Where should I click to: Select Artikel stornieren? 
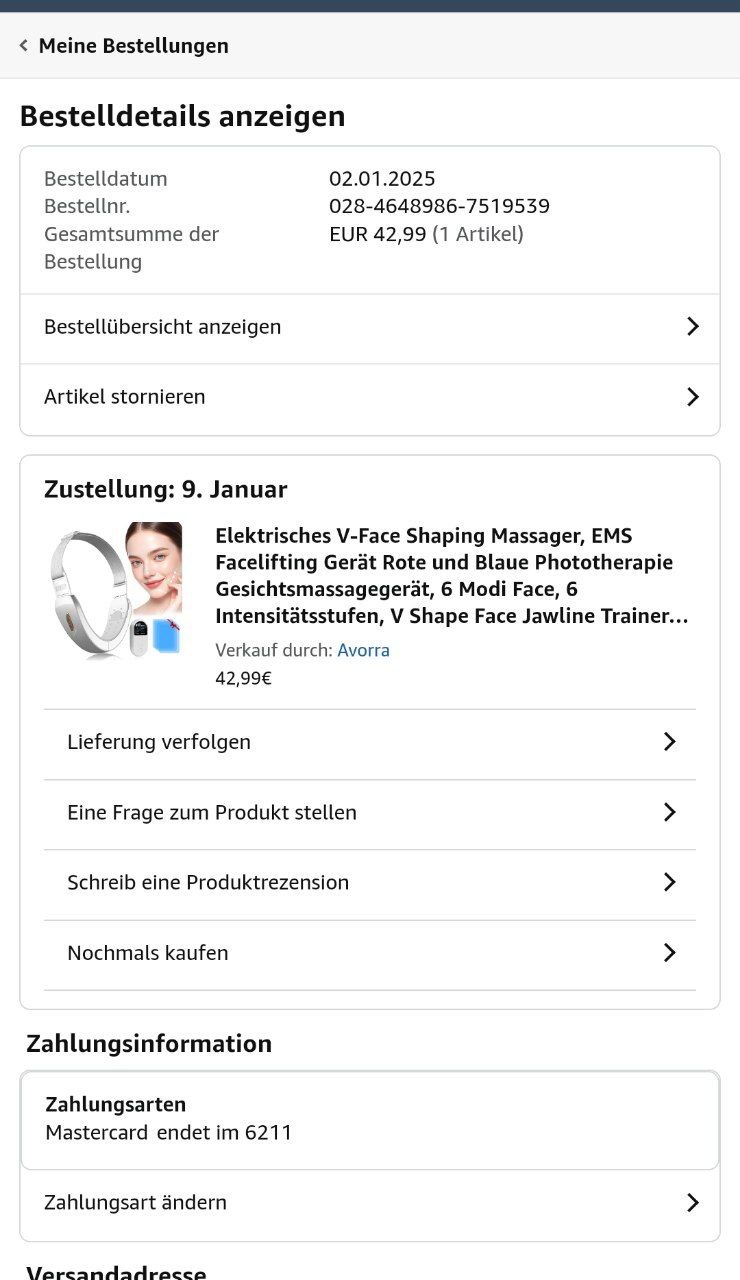[x=369, y=397]
